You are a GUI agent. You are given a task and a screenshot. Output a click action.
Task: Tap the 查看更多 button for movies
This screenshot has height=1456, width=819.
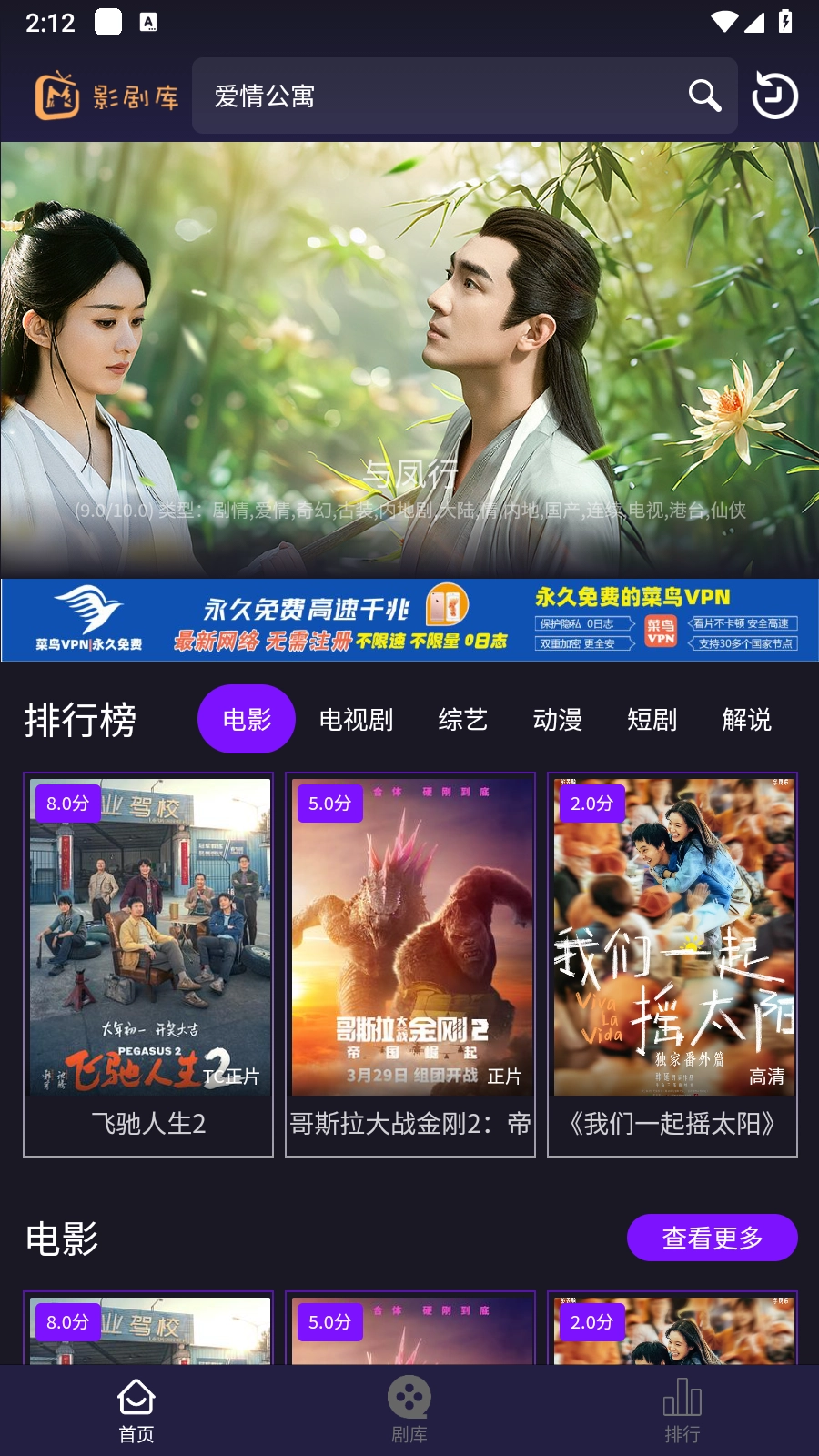[x=713, y=1238]
